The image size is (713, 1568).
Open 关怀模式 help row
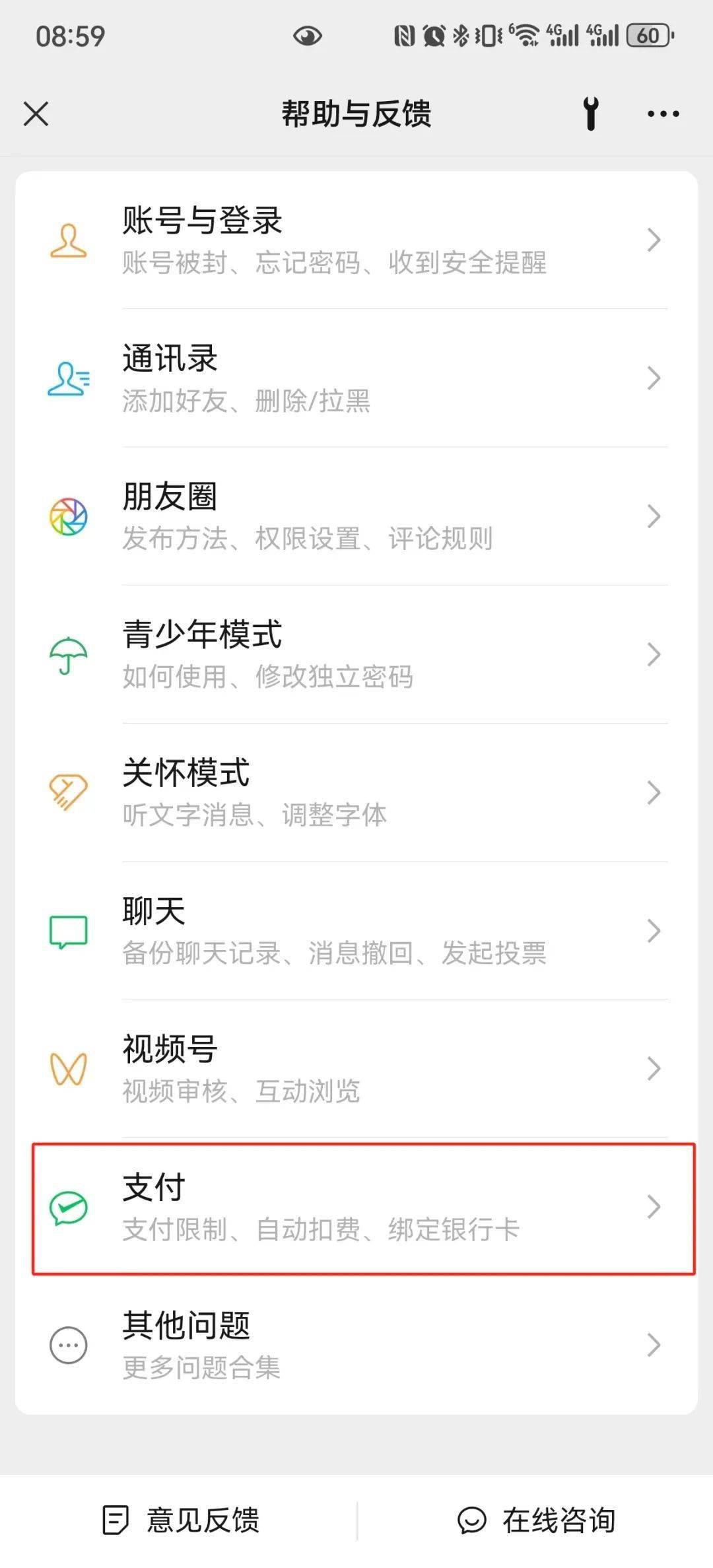click(356, 792)
